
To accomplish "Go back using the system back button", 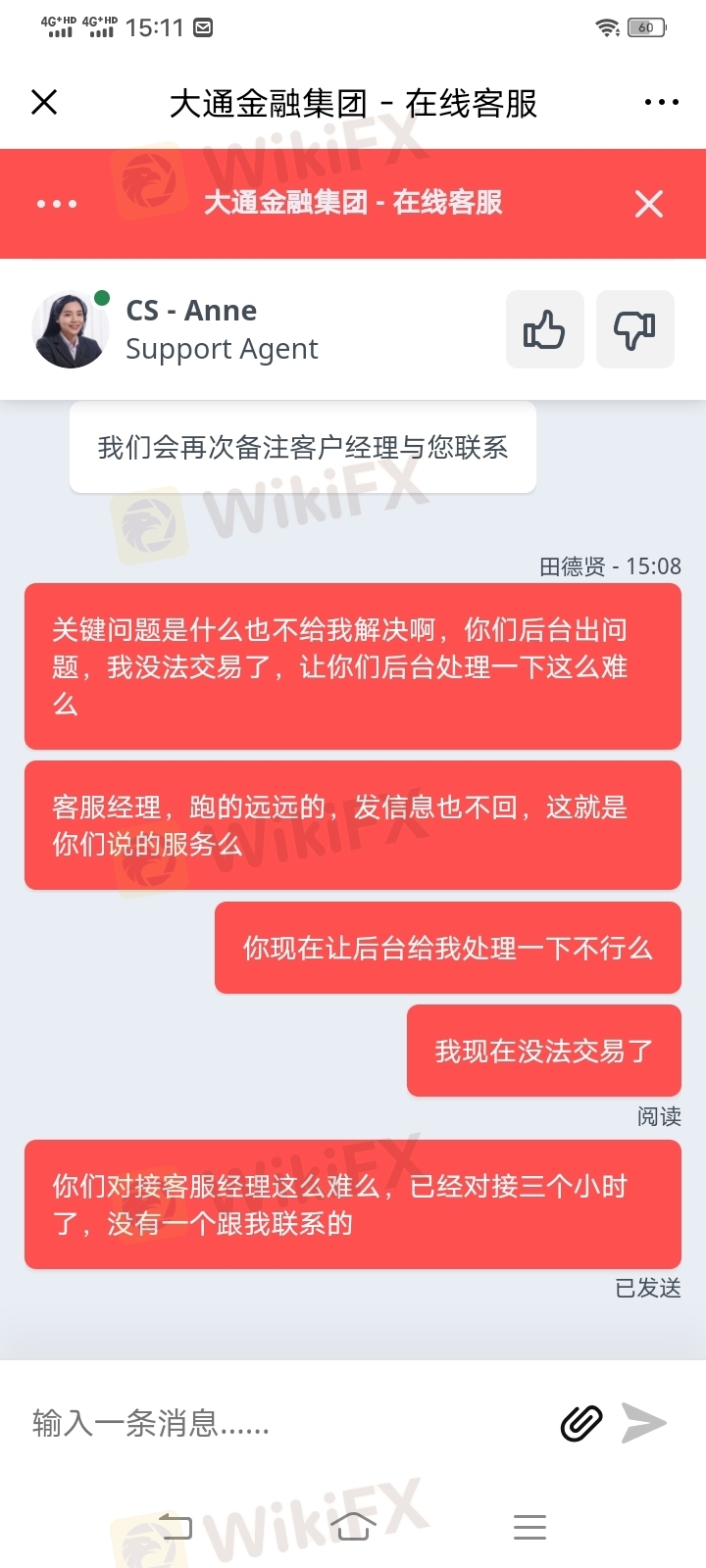I will [176, 1526].
